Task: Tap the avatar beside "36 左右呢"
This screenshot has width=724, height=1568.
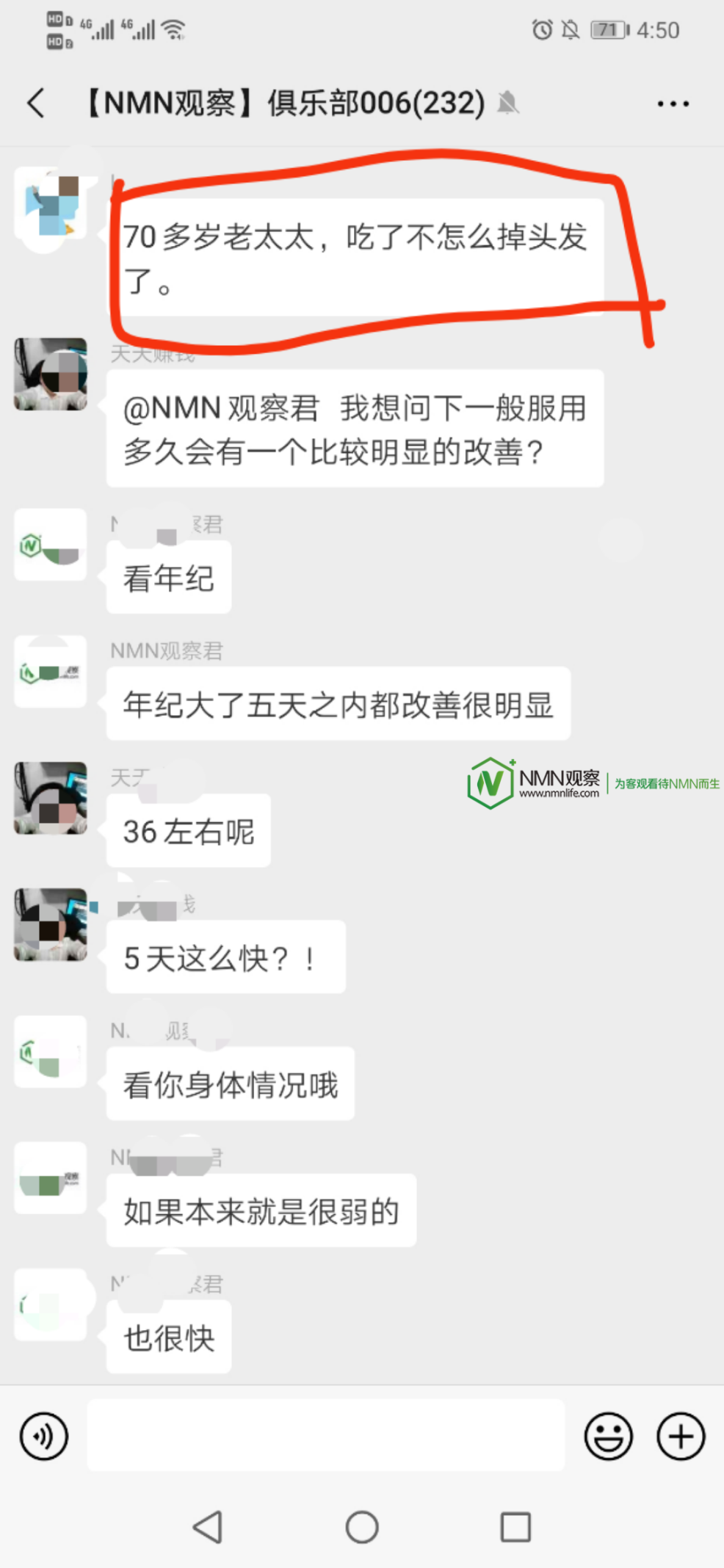Action: point(51,798)
